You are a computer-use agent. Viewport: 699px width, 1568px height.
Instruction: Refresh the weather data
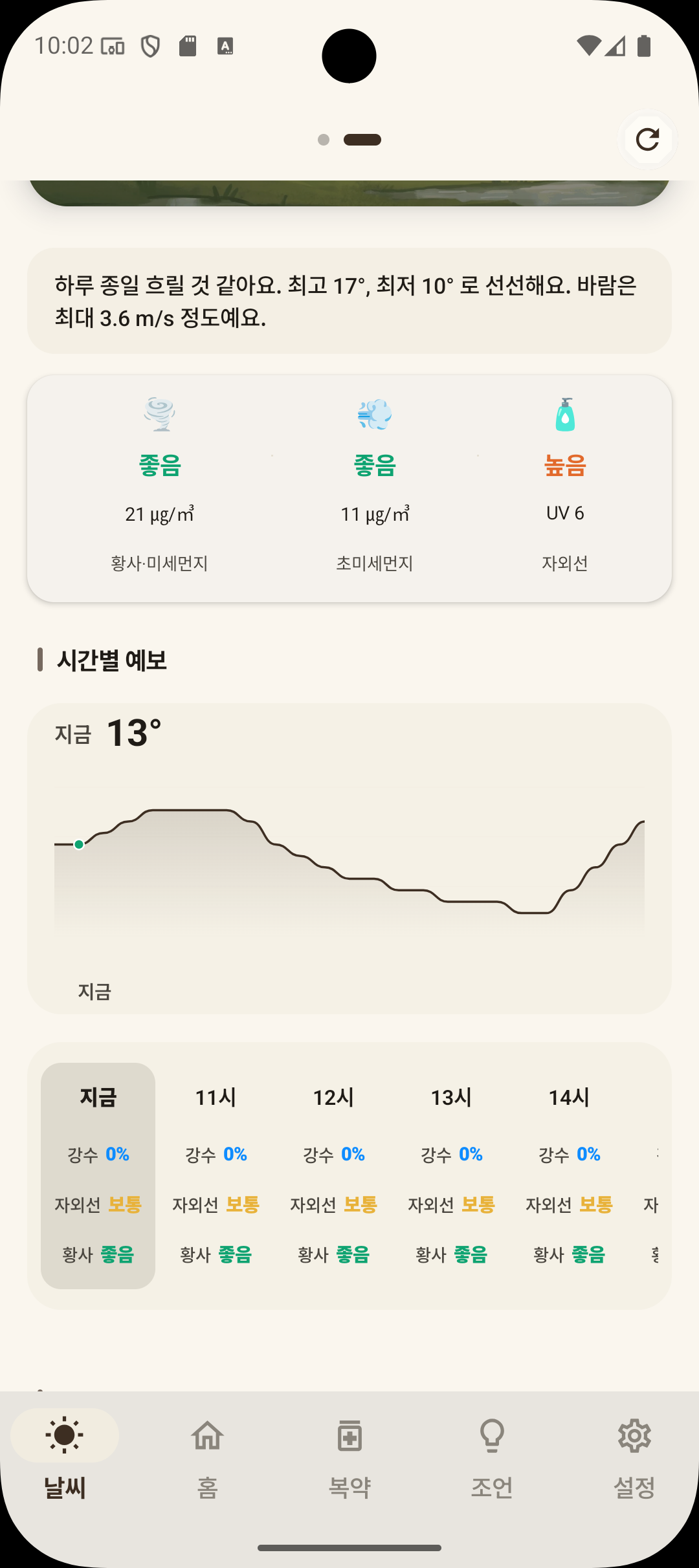coord(648,140)
